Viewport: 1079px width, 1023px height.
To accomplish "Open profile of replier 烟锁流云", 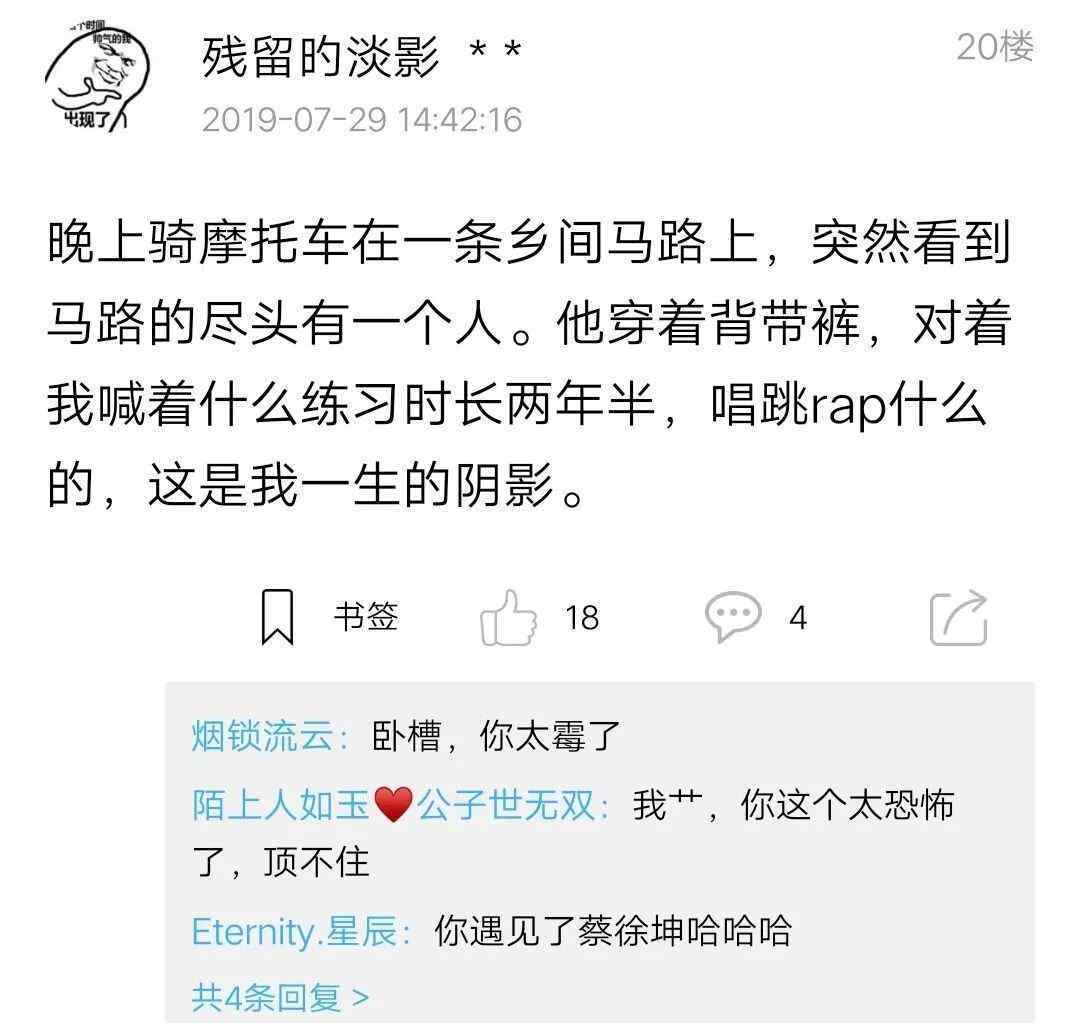I will pyautogui.click(x=267, y=737).
